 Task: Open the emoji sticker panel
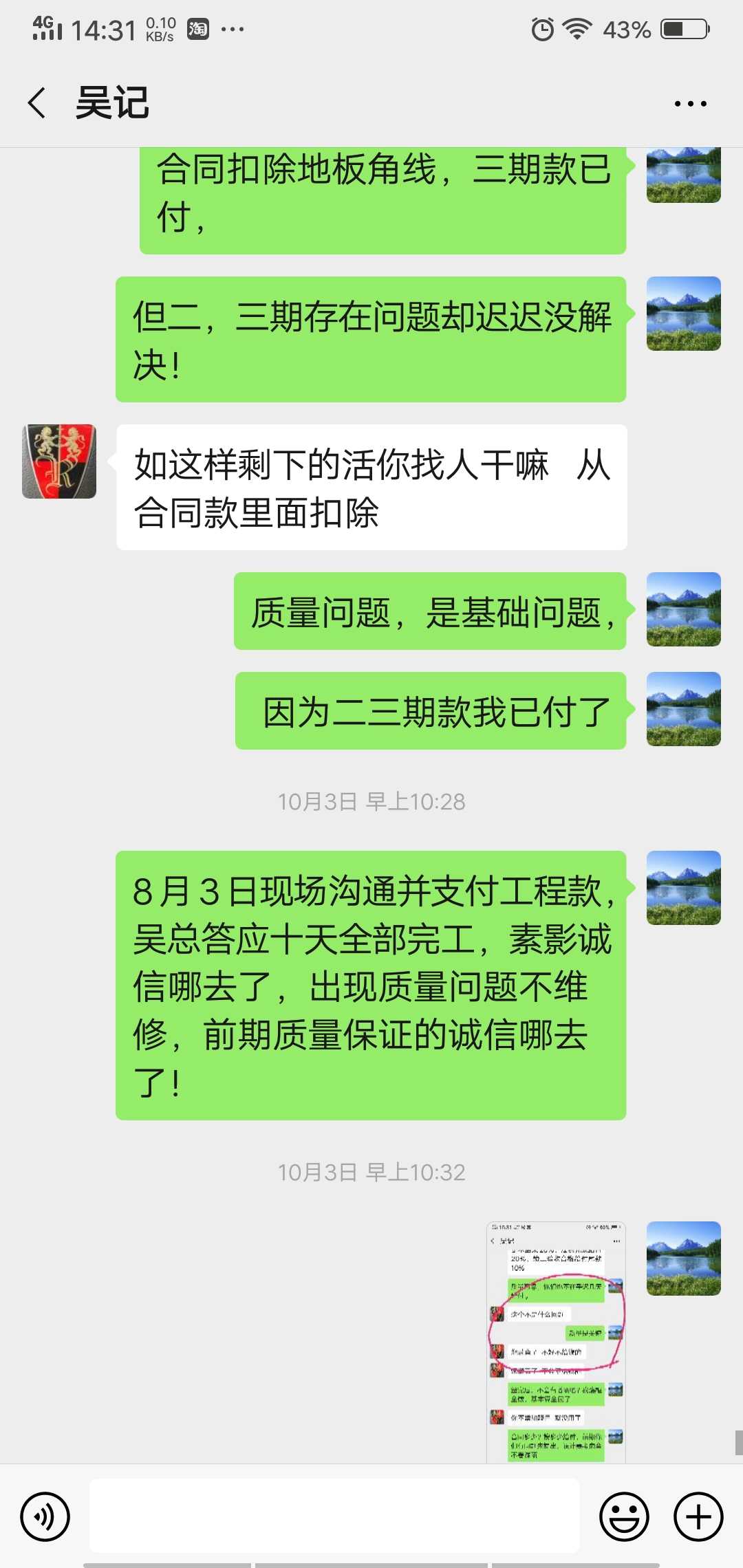pyautogui.click(x=624, y=1516)
